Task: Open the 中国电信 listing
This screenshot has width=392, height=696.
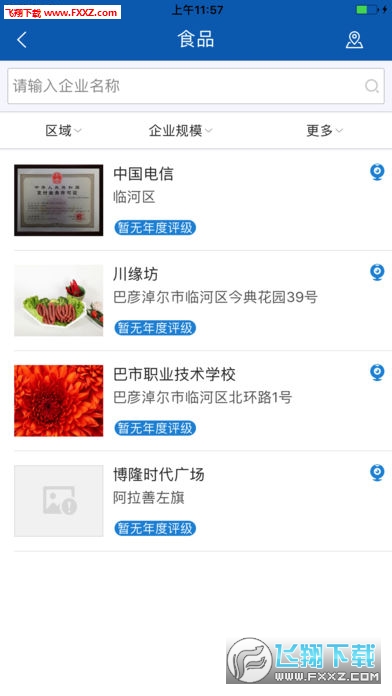Action: 196,200
